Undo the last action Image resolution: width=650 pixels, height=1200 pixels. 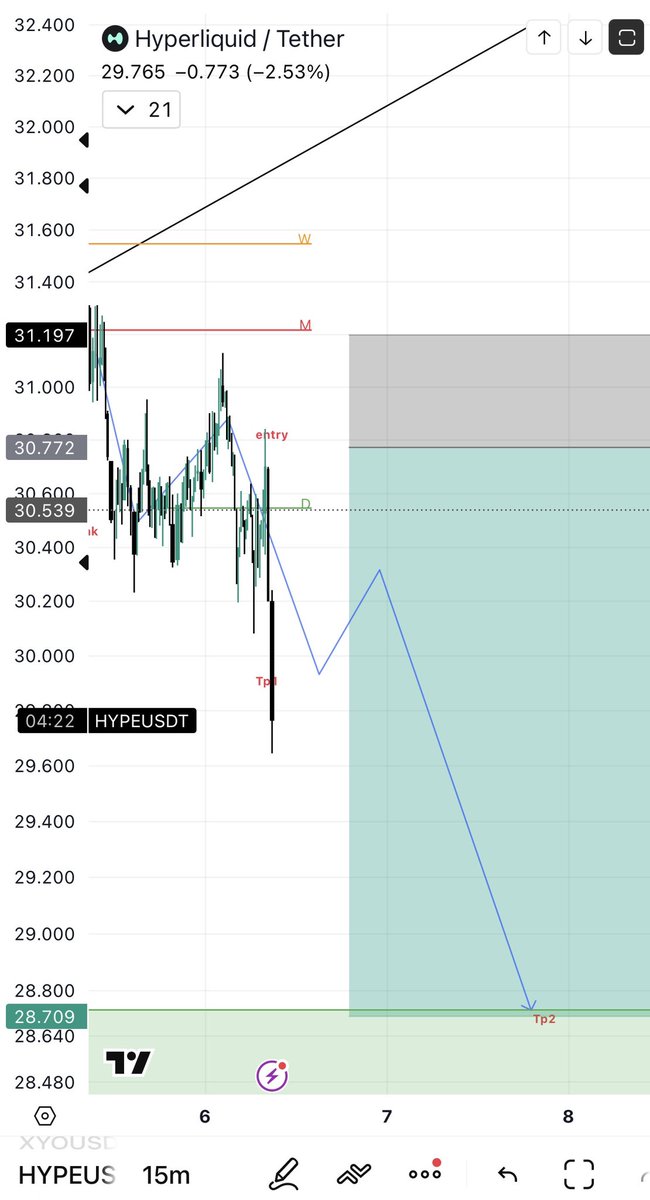click(507, 1174)
